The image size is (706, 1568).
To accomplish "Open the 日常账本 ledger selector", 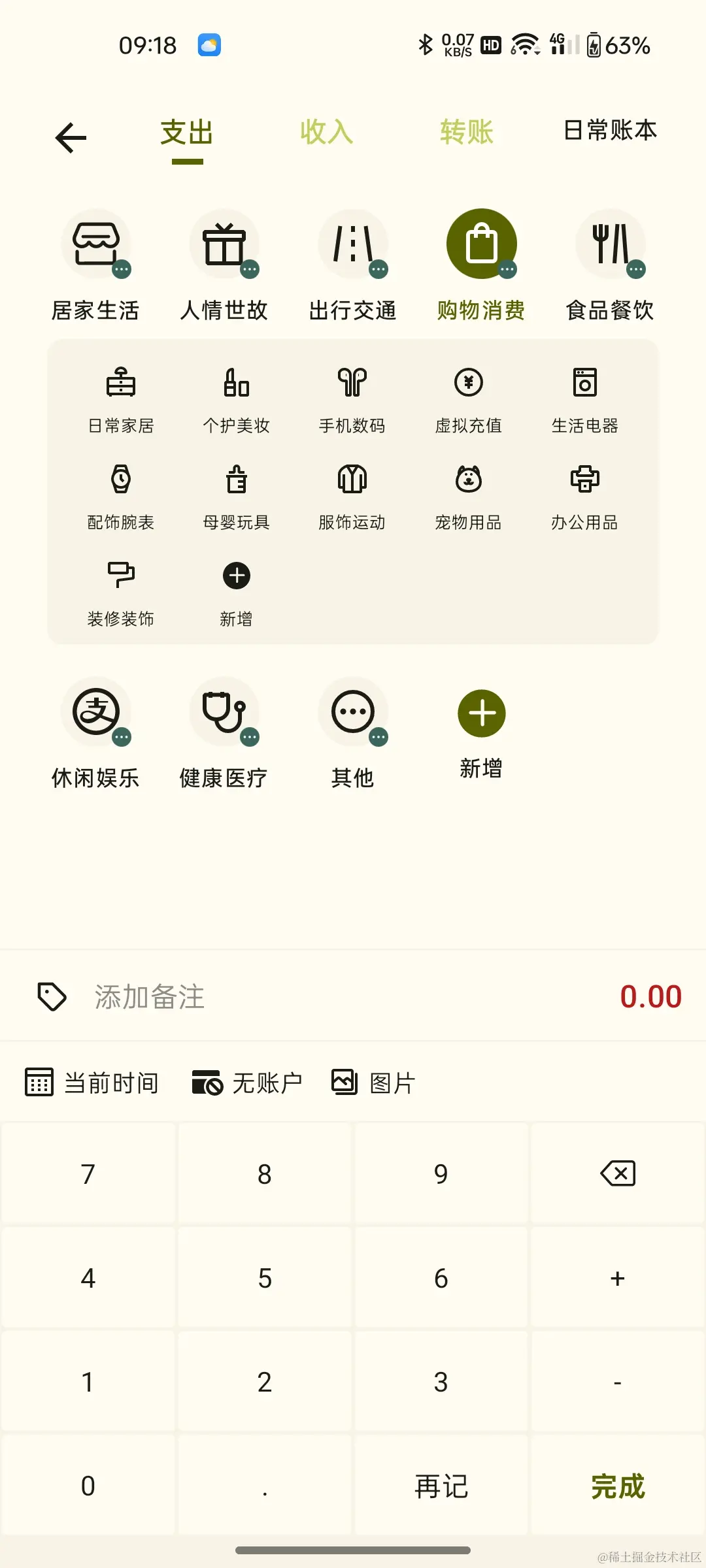I will click(610, 131).
